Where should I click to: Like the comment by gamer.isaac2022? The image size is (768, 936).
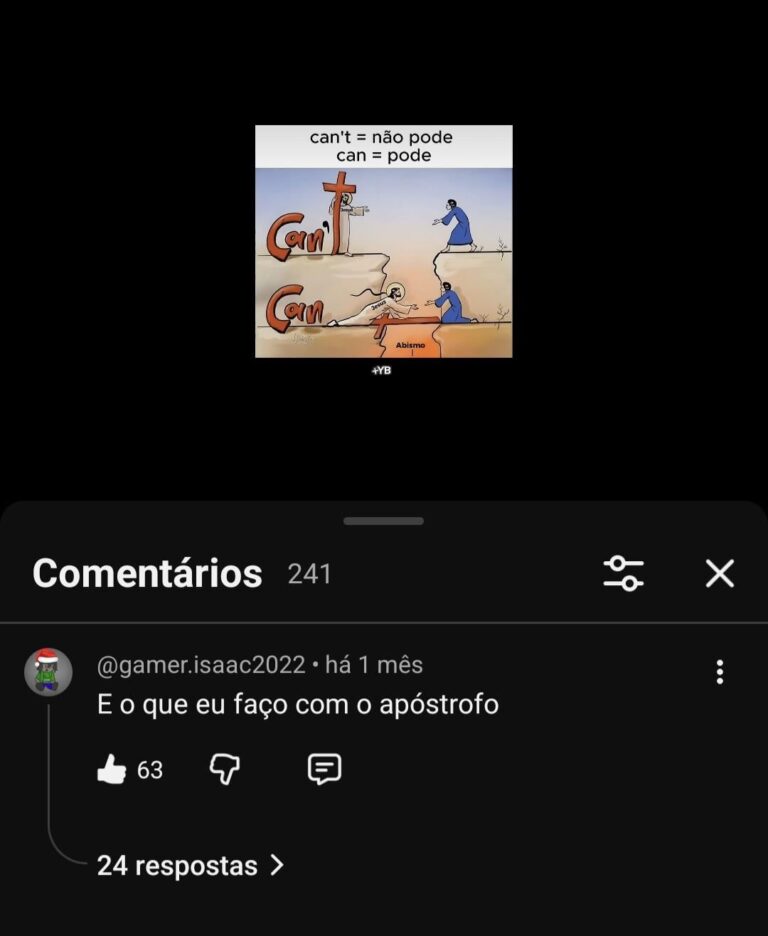click(x=112, y=769)
